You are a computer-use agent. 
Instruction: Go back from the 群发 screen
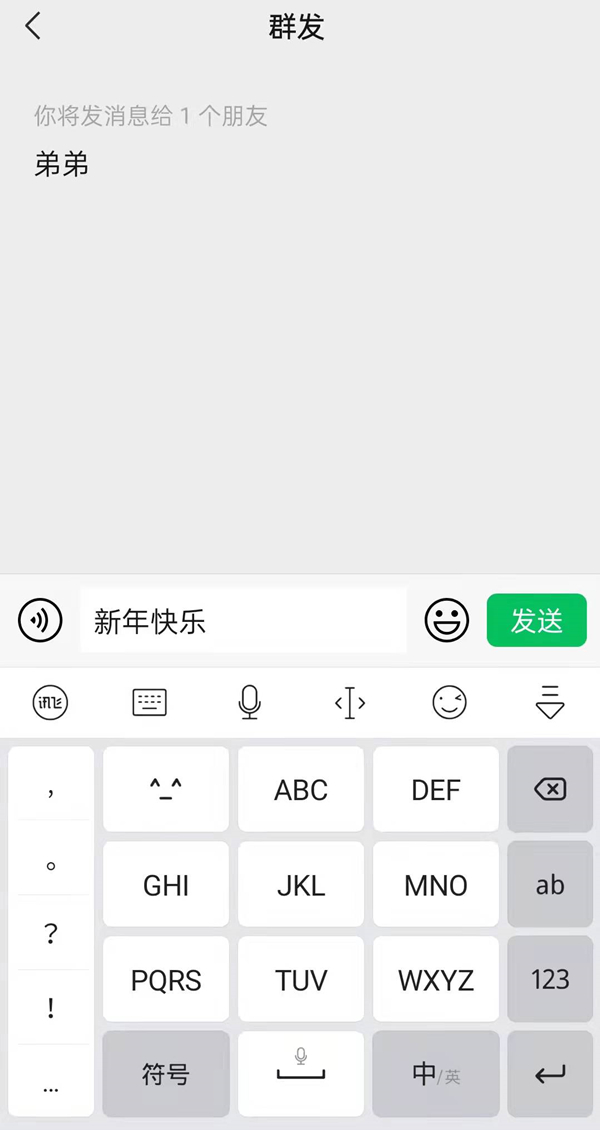[33, 27]
